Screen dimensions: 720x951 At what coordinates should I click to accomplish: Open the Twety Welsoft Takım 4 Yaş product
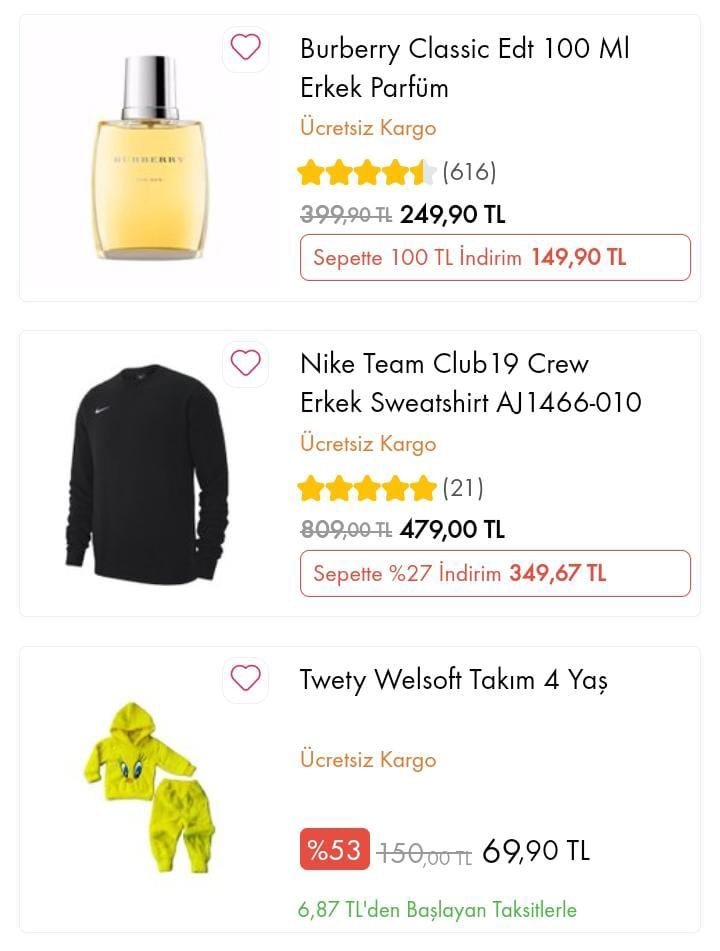(453, 680)
